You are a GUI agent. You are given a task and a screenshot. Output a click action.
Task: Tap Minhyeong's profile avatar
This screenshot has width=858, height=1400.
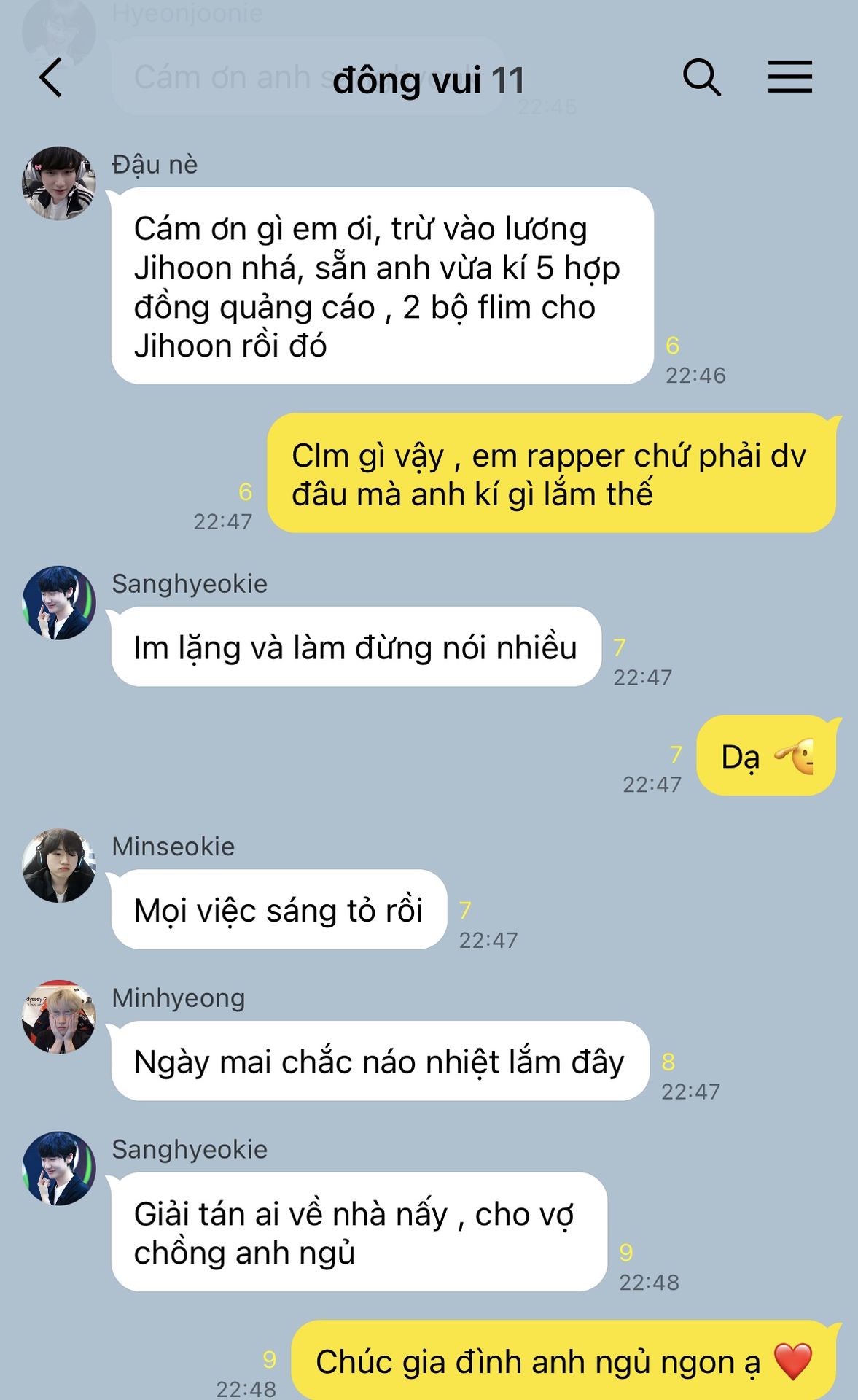point(59,1017)
